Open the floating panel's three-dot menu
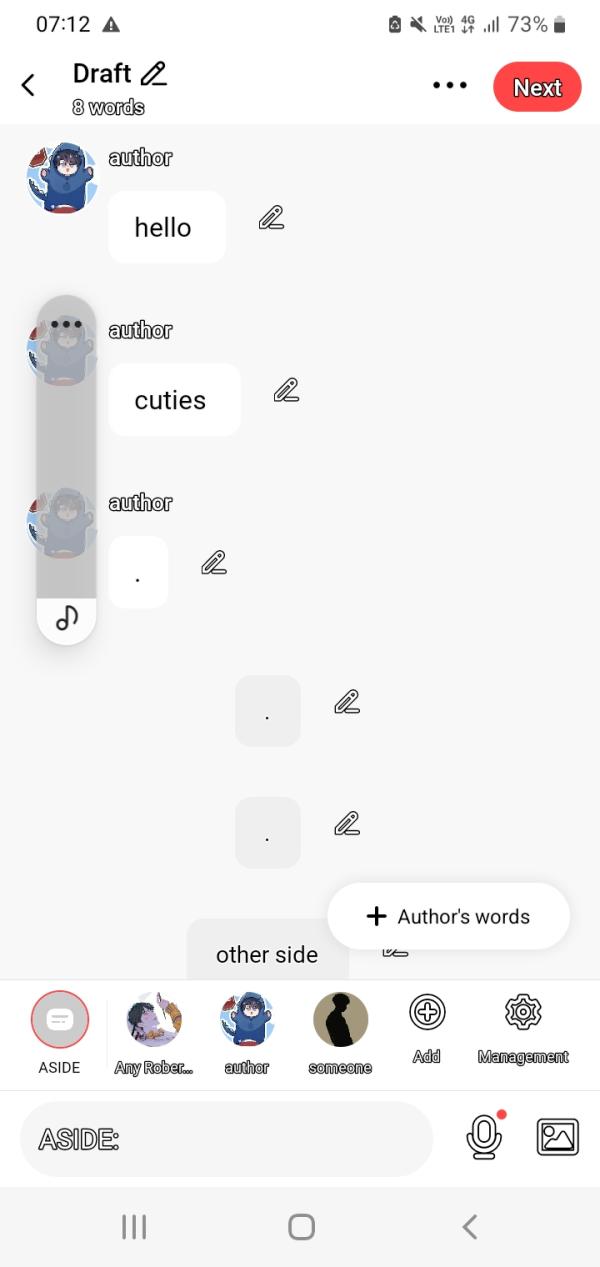This screenshot has width=600, height=1267. pos(66,324)
